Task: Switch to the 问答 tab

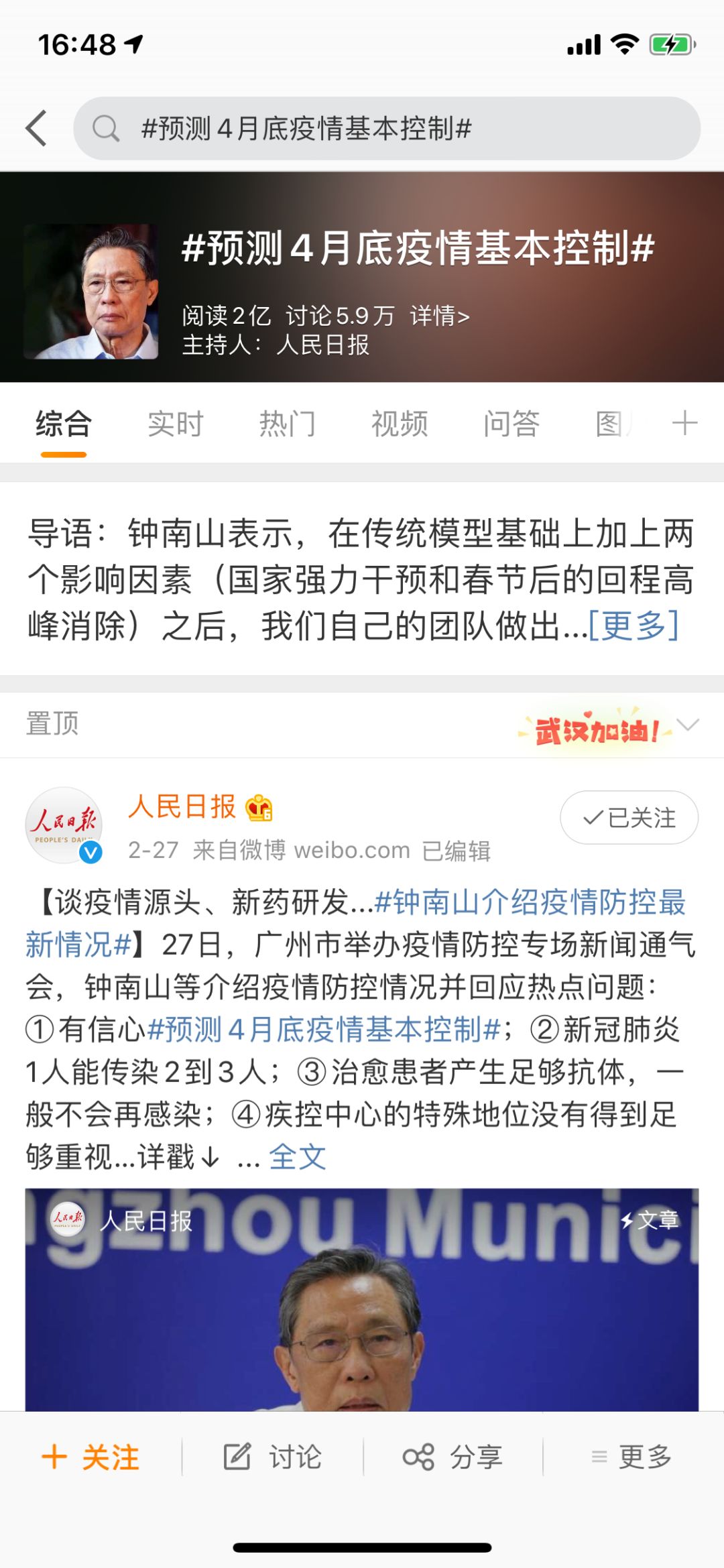Action: (x=512, y=424)
